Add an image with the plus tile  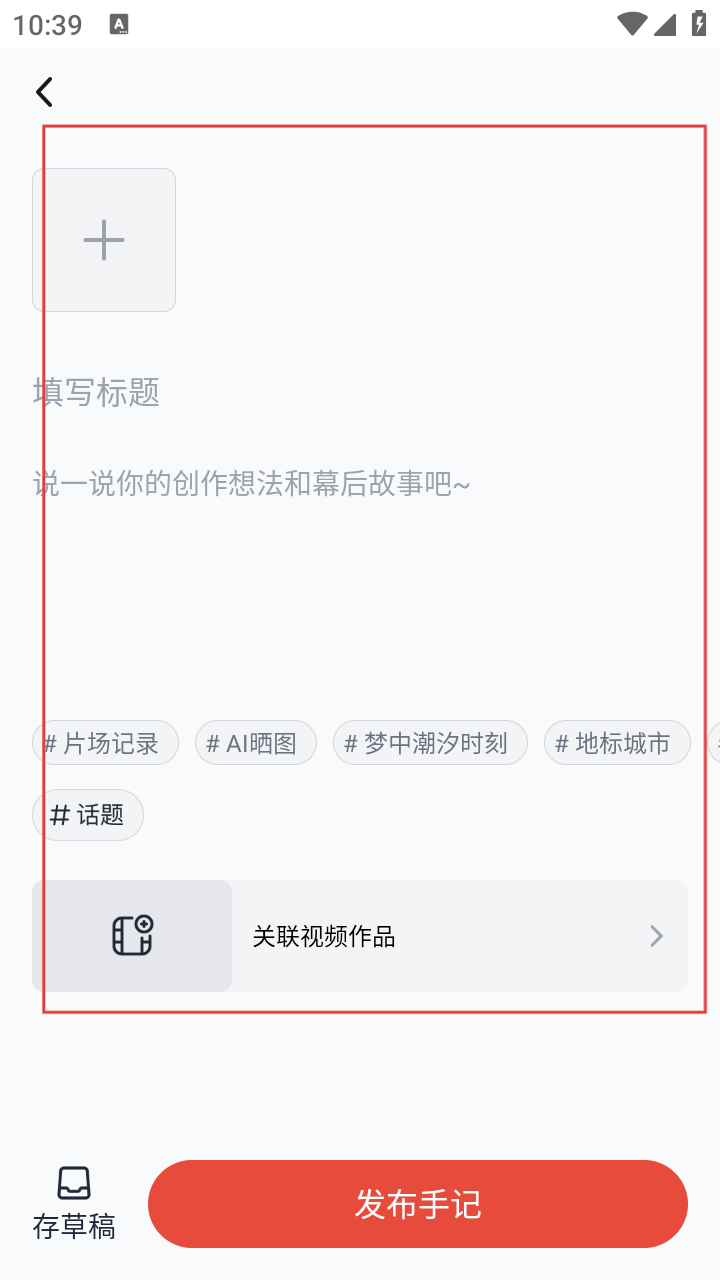tap(104, 240)
